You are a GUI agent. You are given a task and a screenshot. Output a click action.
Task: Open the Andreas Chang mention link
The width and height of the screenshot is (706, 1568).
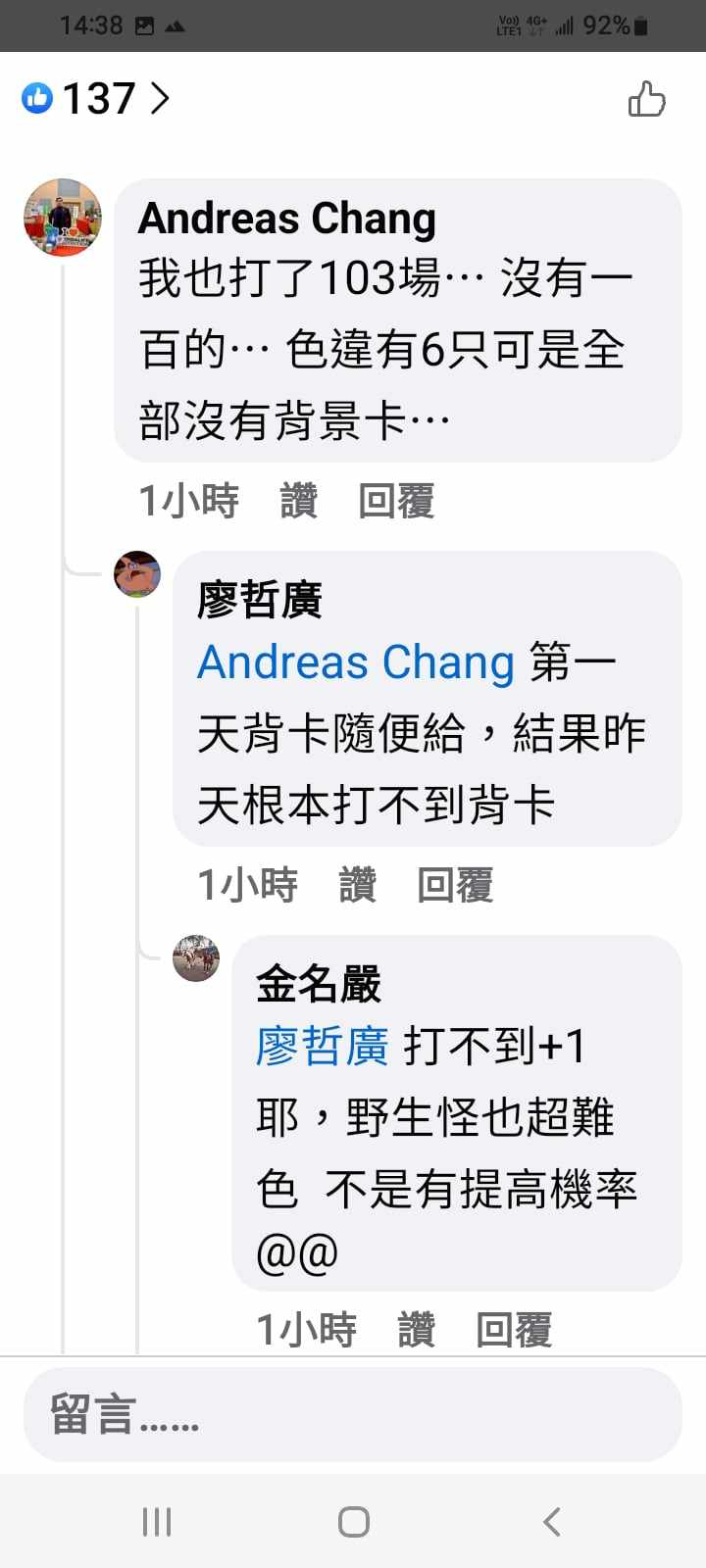pos(355,662)
